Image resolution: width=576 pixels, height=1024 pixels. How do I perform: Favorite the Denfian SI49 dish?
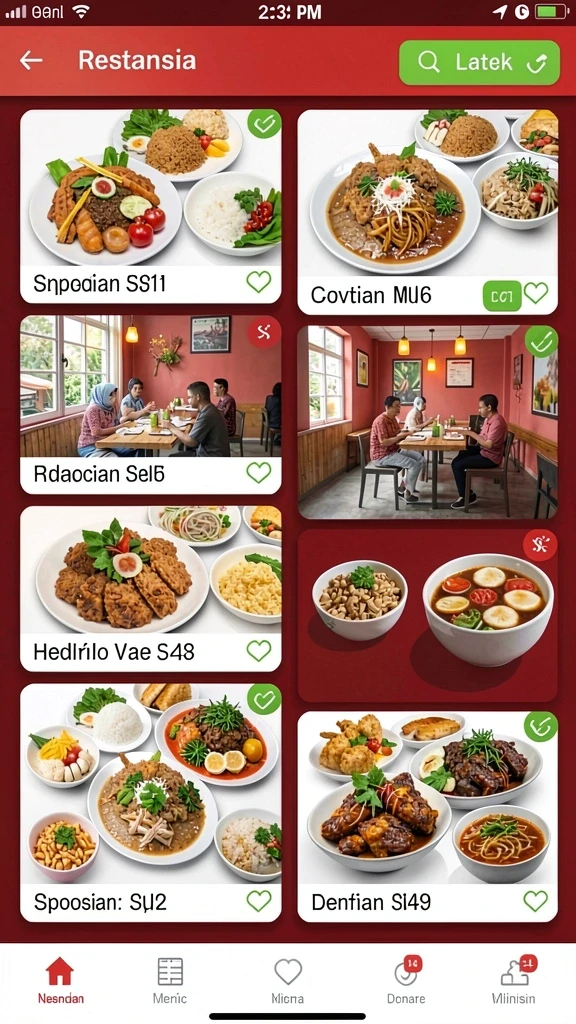click(x=536, y=901)
